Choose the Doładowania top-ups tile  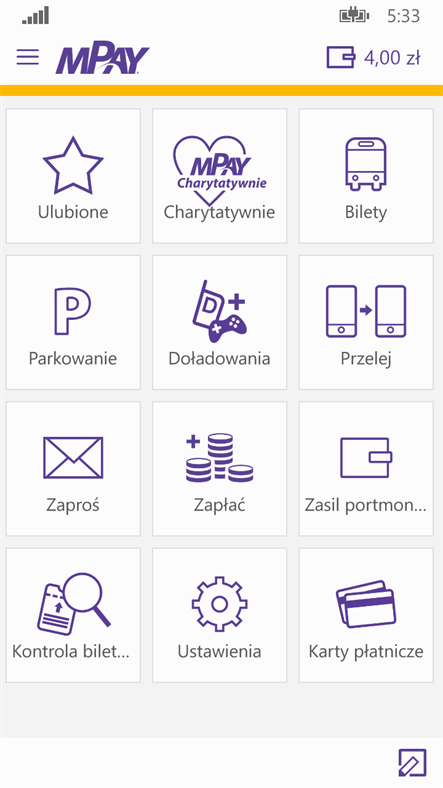[x=219, y=322]
